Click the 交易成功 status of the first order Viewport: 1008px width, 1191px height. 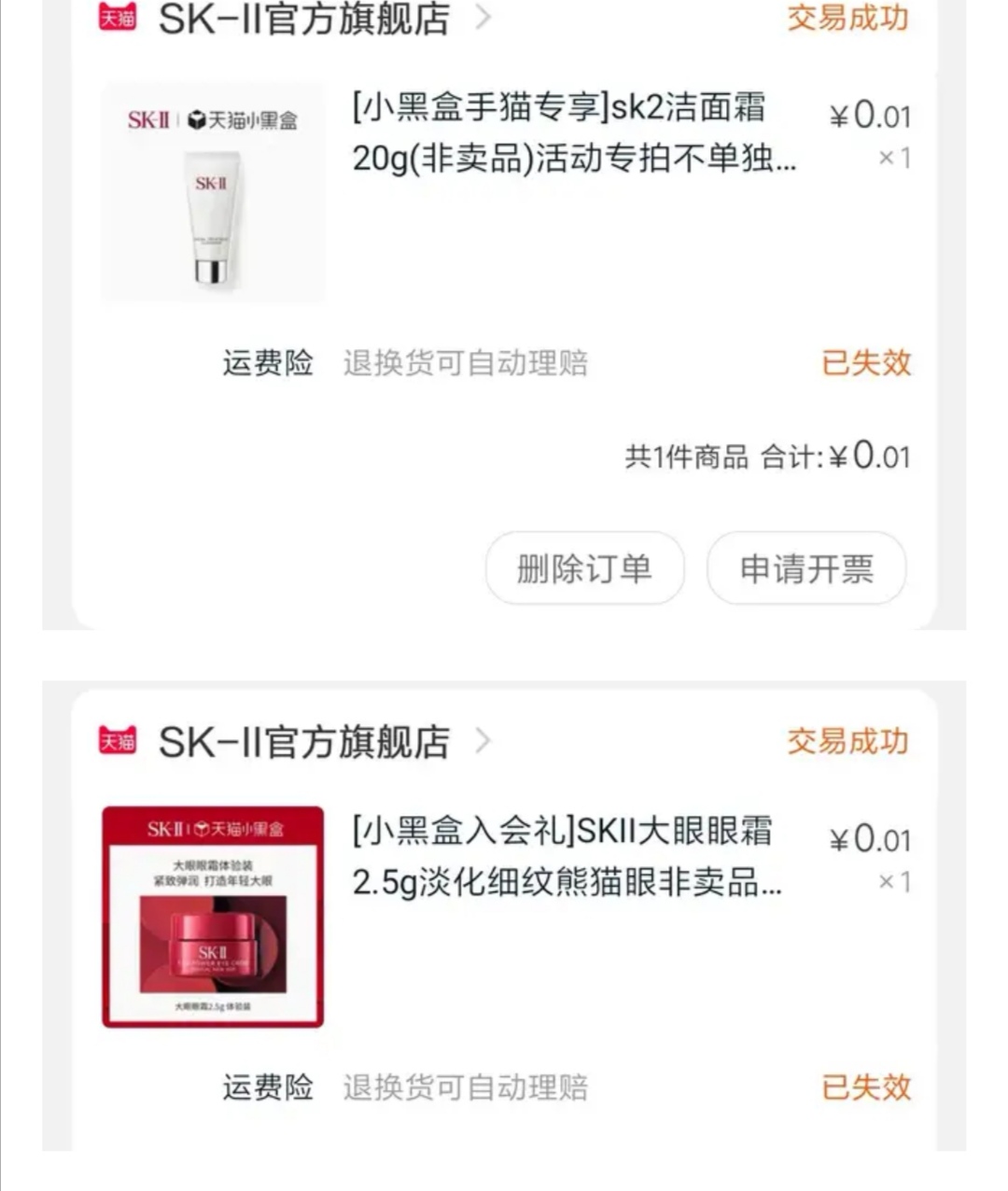coord(847,19)
